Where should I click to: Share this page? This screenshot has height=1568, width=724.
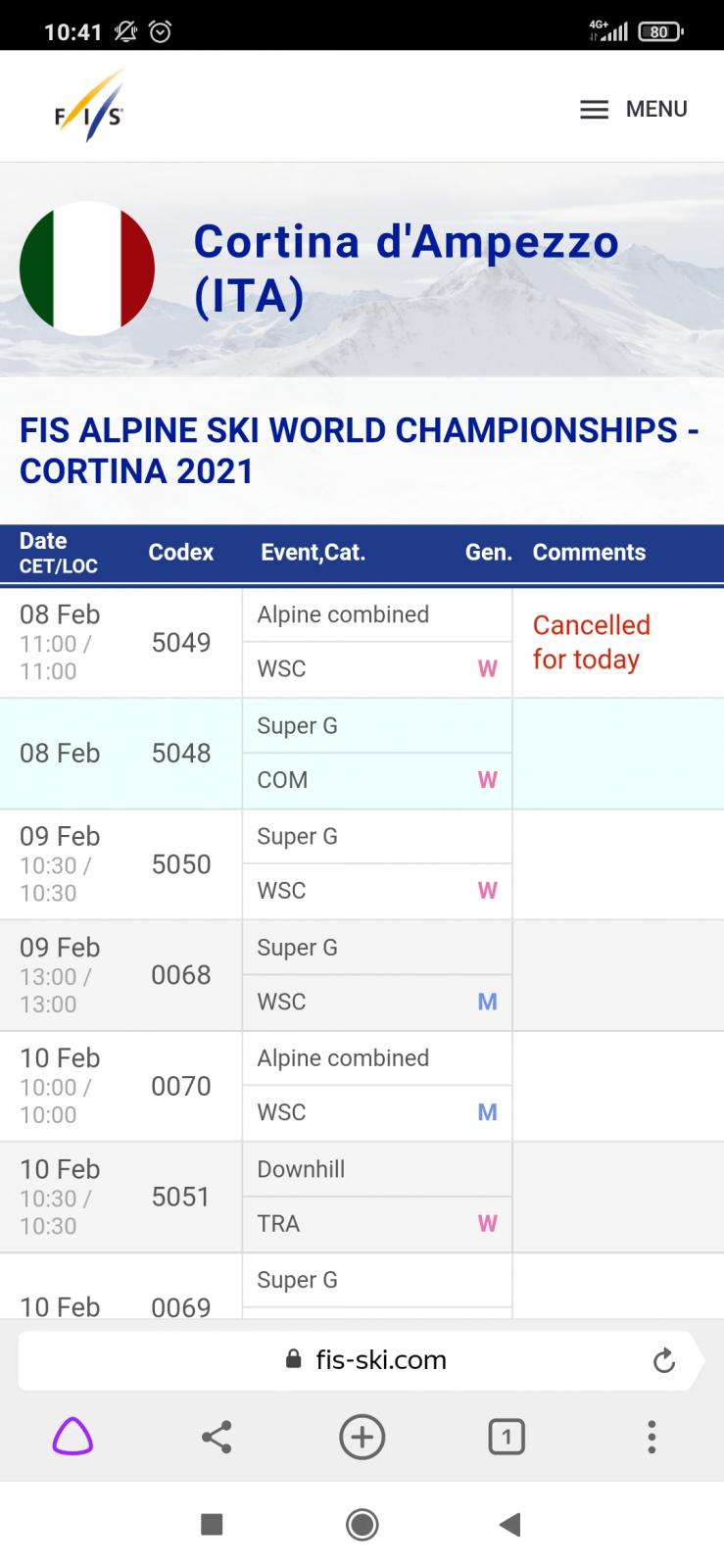click(217, 1438)
